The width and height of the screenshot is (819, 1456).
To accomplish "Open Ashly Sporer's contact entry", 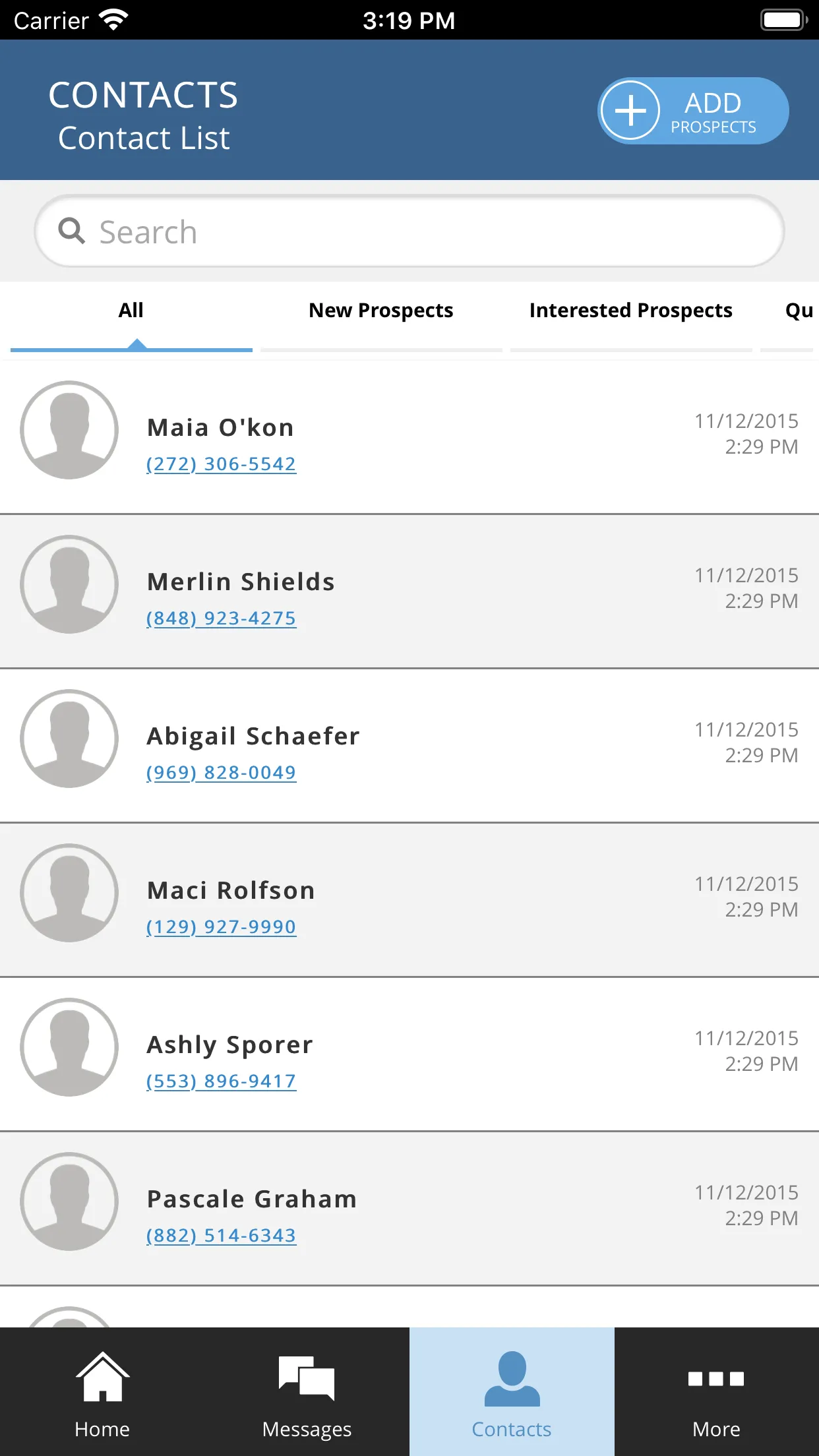I will click(x=229, y=1045).
